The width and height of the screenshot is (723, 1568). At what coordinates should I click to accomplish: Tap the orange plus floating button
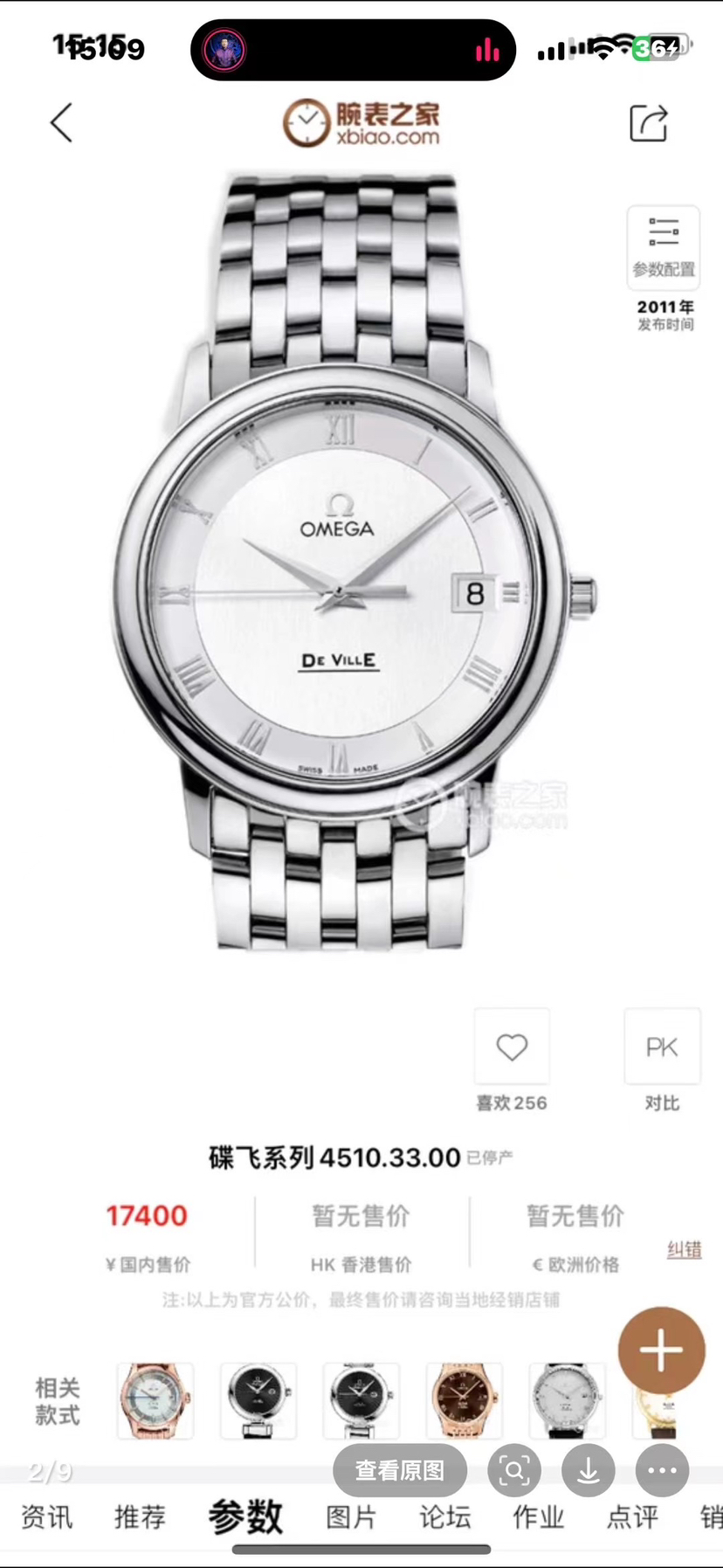click(x=661, y=1350)
